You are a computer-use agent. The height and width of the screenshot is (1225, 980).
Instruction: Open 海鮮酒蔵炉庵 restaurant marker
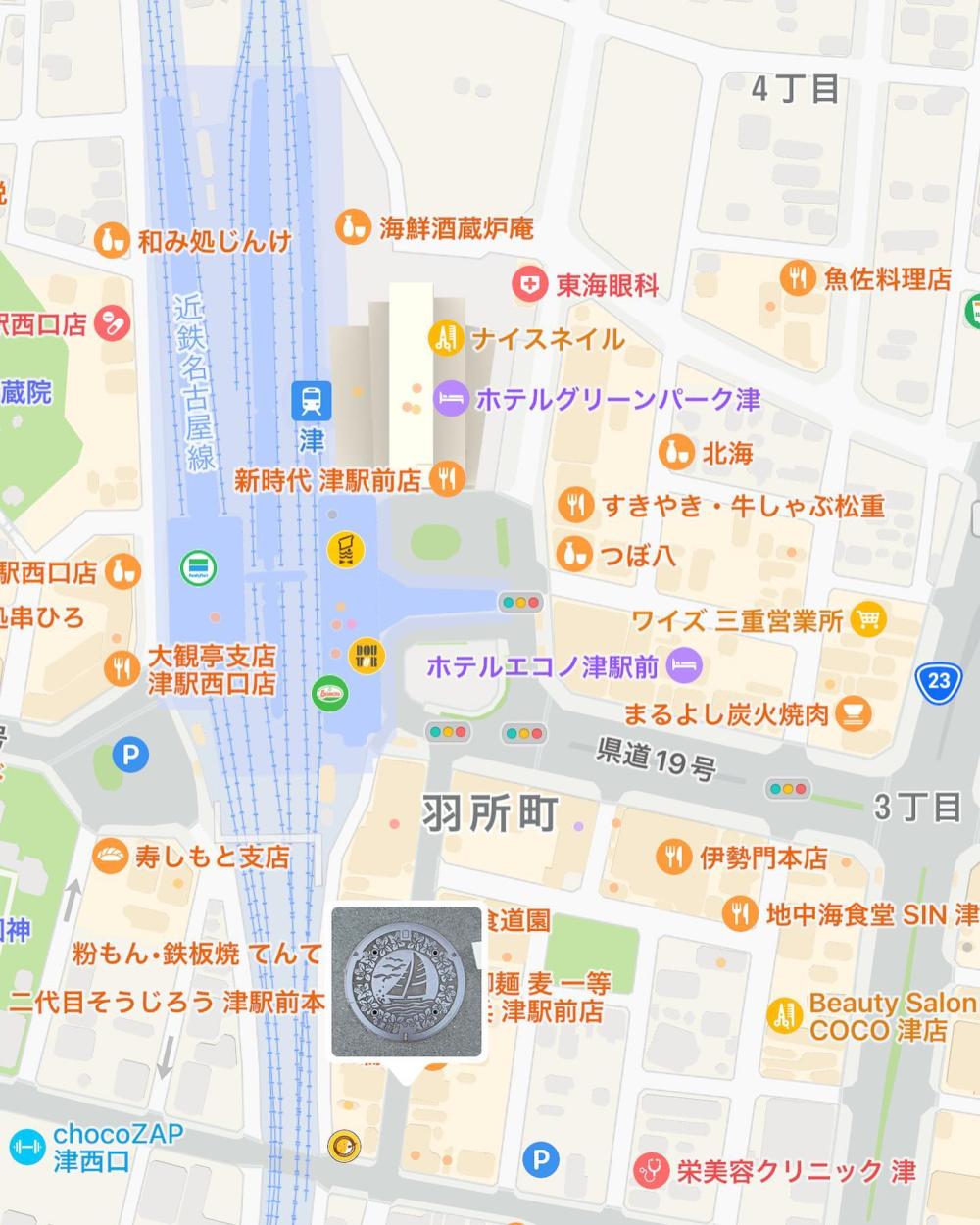click(352, 228)
